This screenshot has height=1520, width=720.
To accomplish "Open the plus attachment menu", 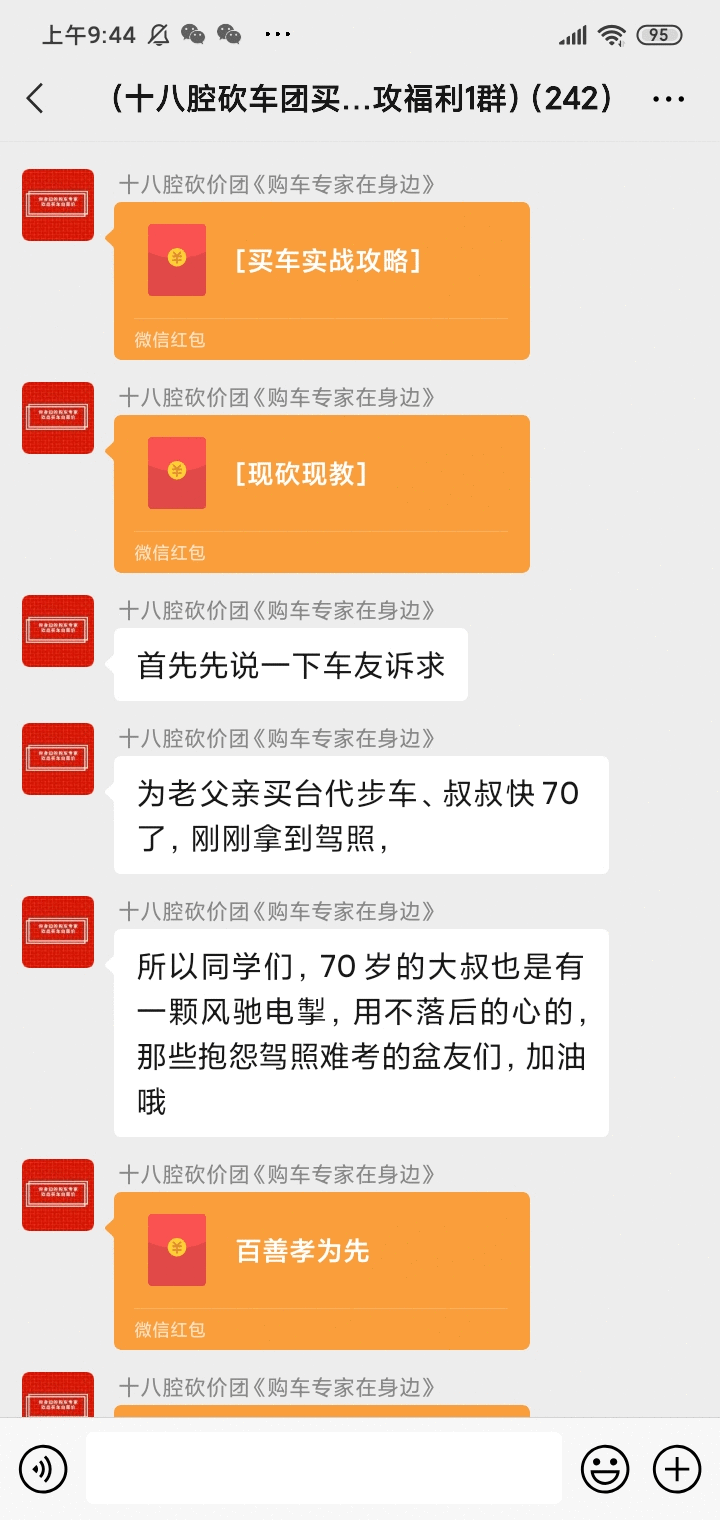I will 677,1468.
